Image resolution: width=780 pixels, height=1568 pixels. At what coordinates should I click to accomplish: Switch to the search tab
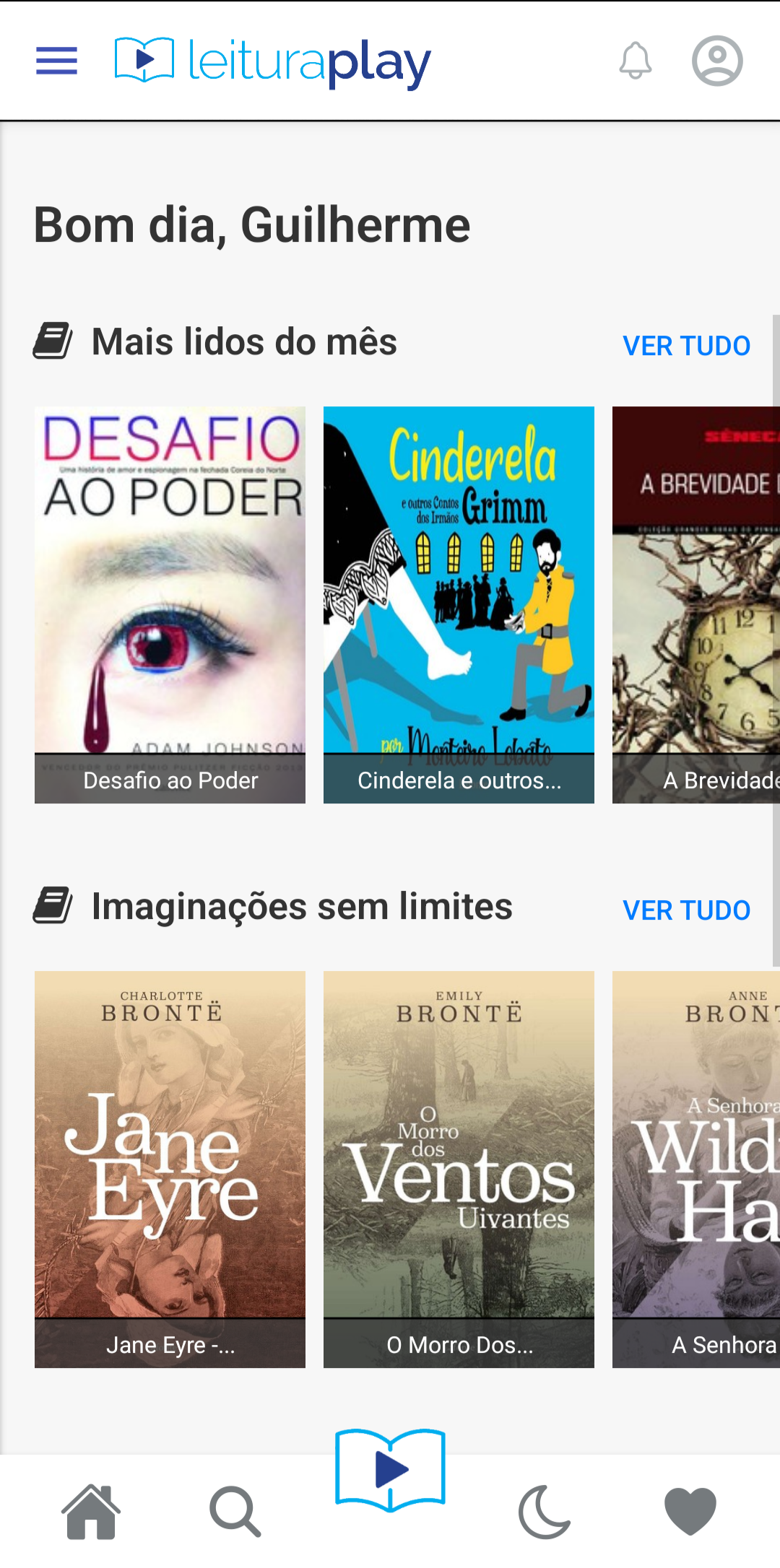(235, 1512)
